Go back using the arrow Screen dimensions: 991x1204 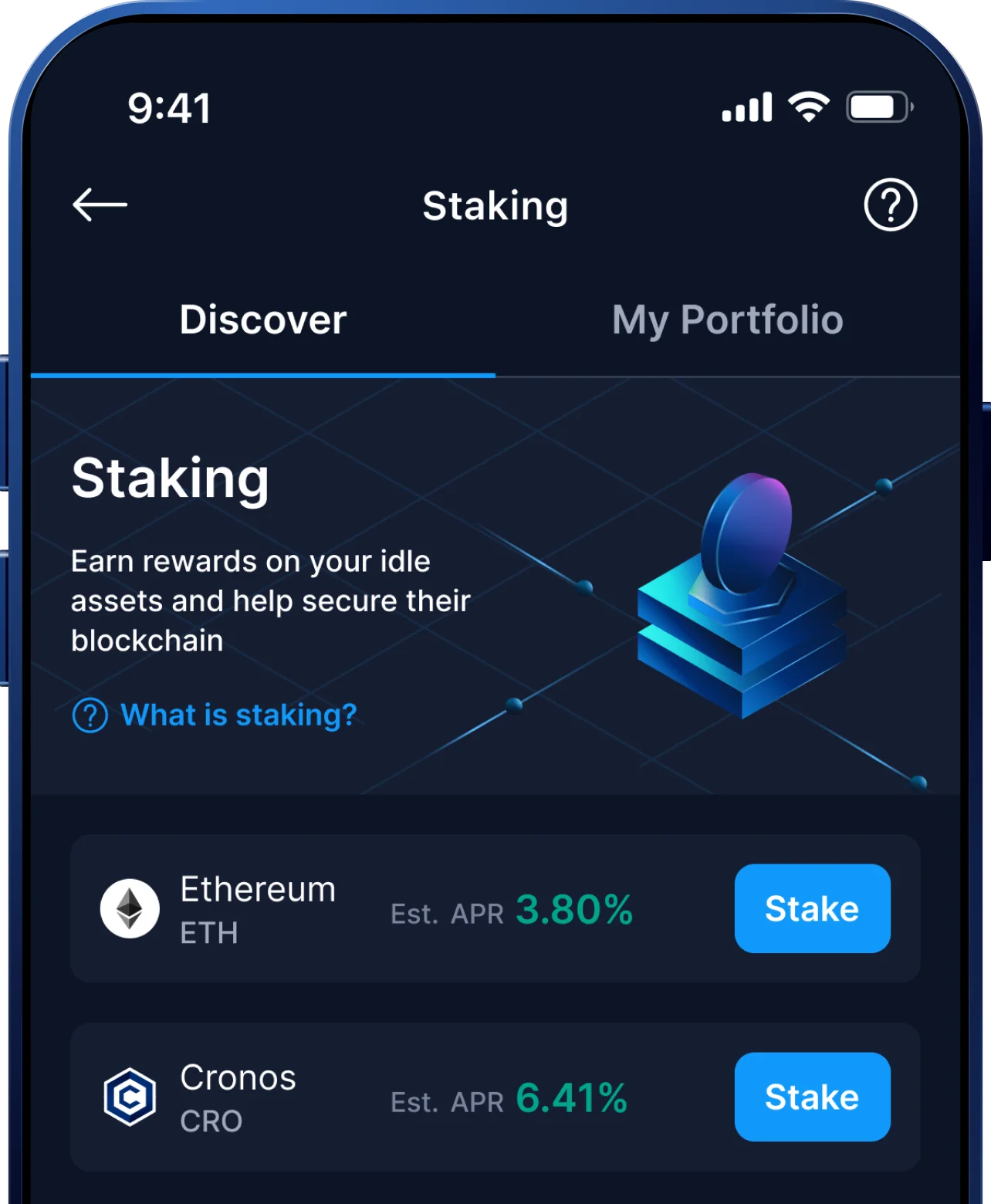pyautogui.click(x=100, y=205)
